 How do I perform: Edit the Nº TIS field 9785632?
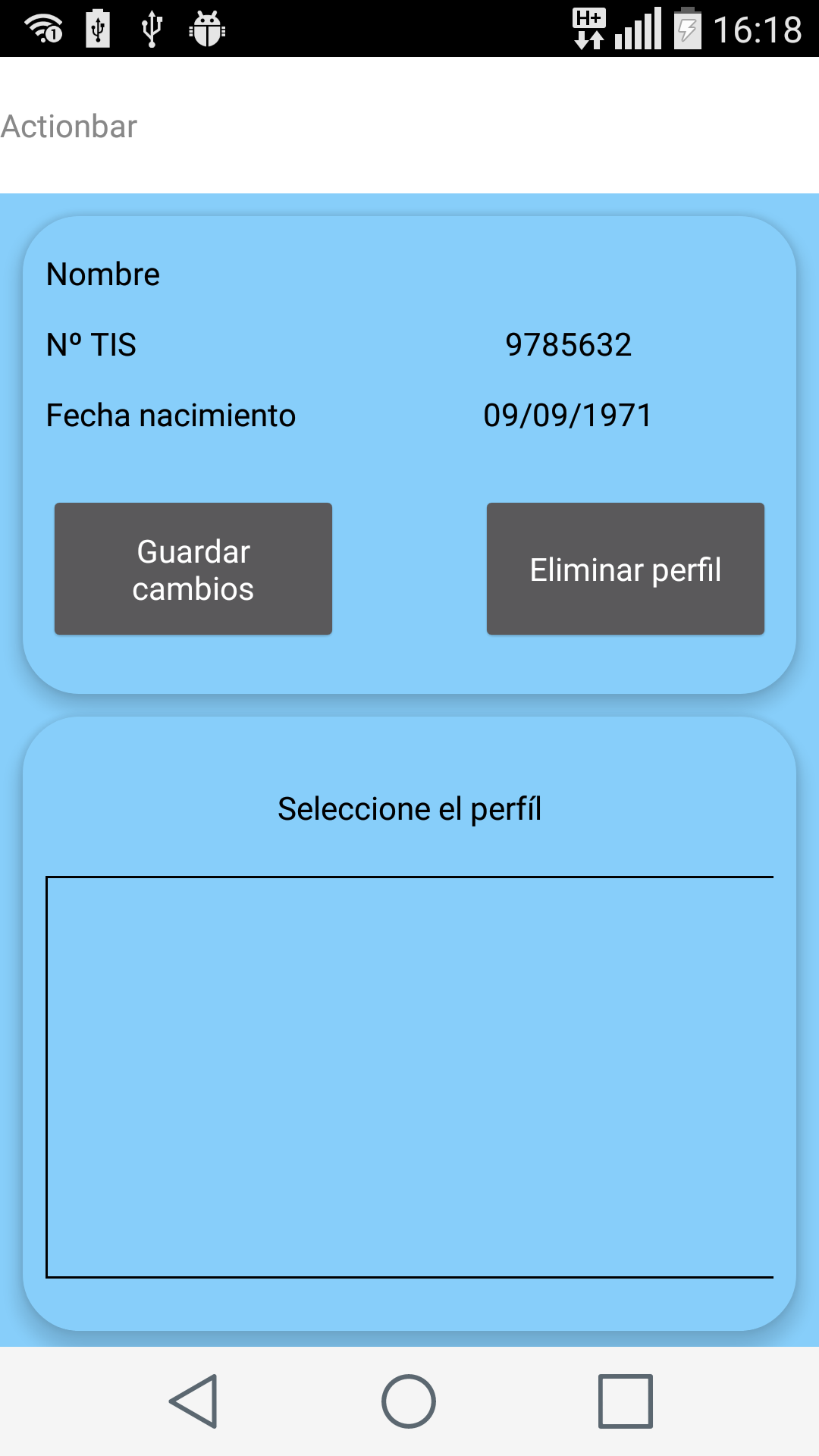pyautogui.click(x=568, y=345)
